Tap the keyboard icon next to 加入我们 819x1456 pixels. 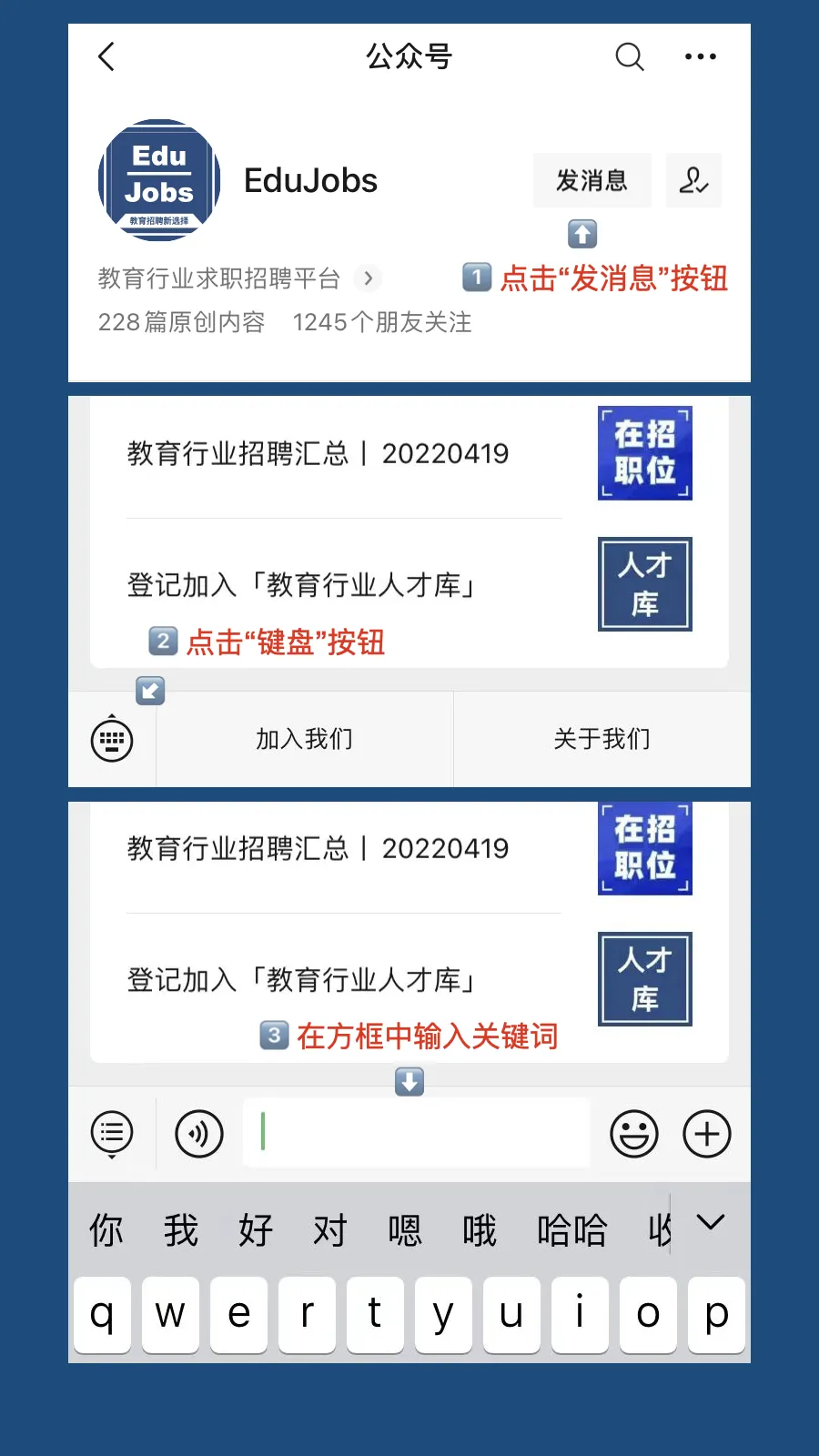111,739
